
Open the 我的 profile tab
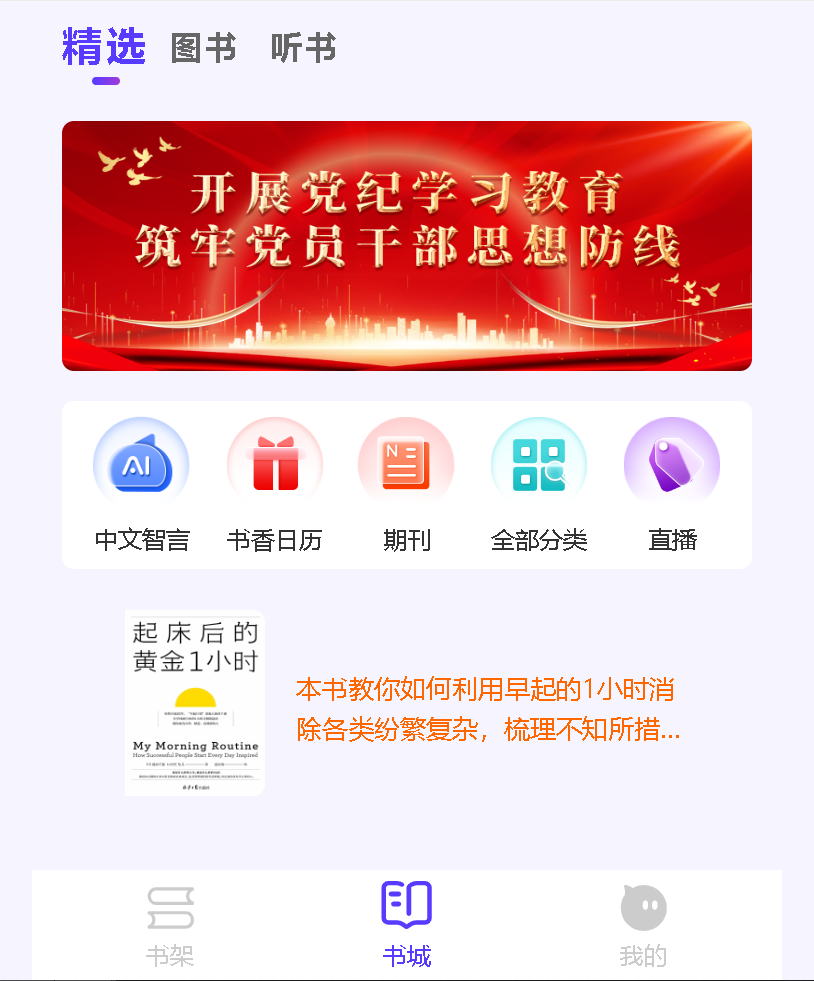[643, 926]
